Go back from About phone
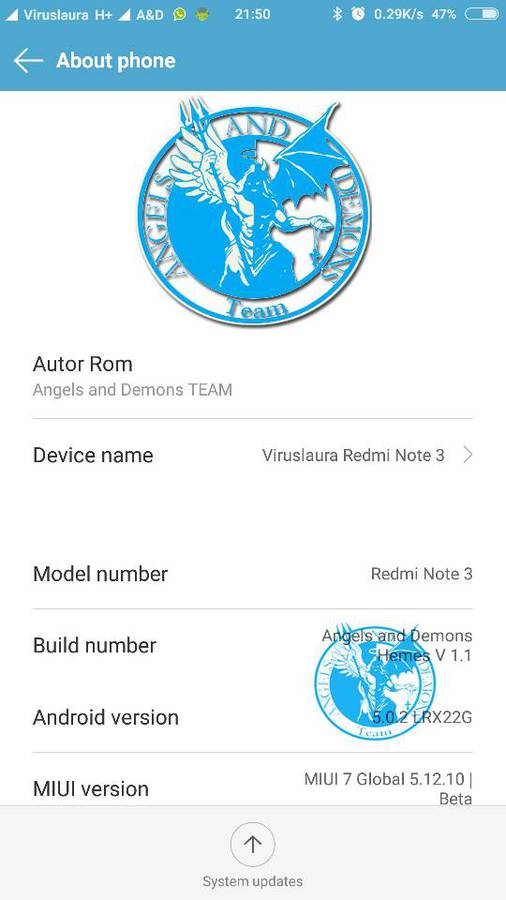The image size is (506, 900). click(x=28, y=60)
